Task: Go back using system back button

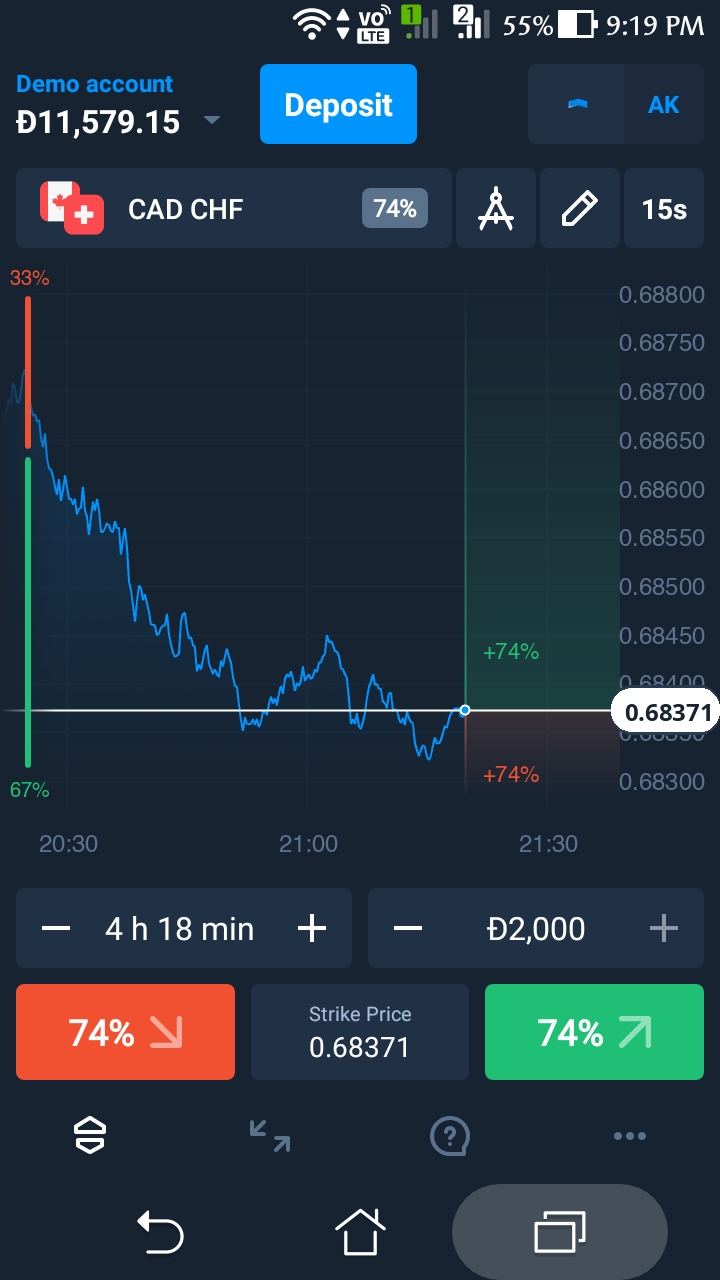Action: pyautogui.click(x=160, y=1231)
